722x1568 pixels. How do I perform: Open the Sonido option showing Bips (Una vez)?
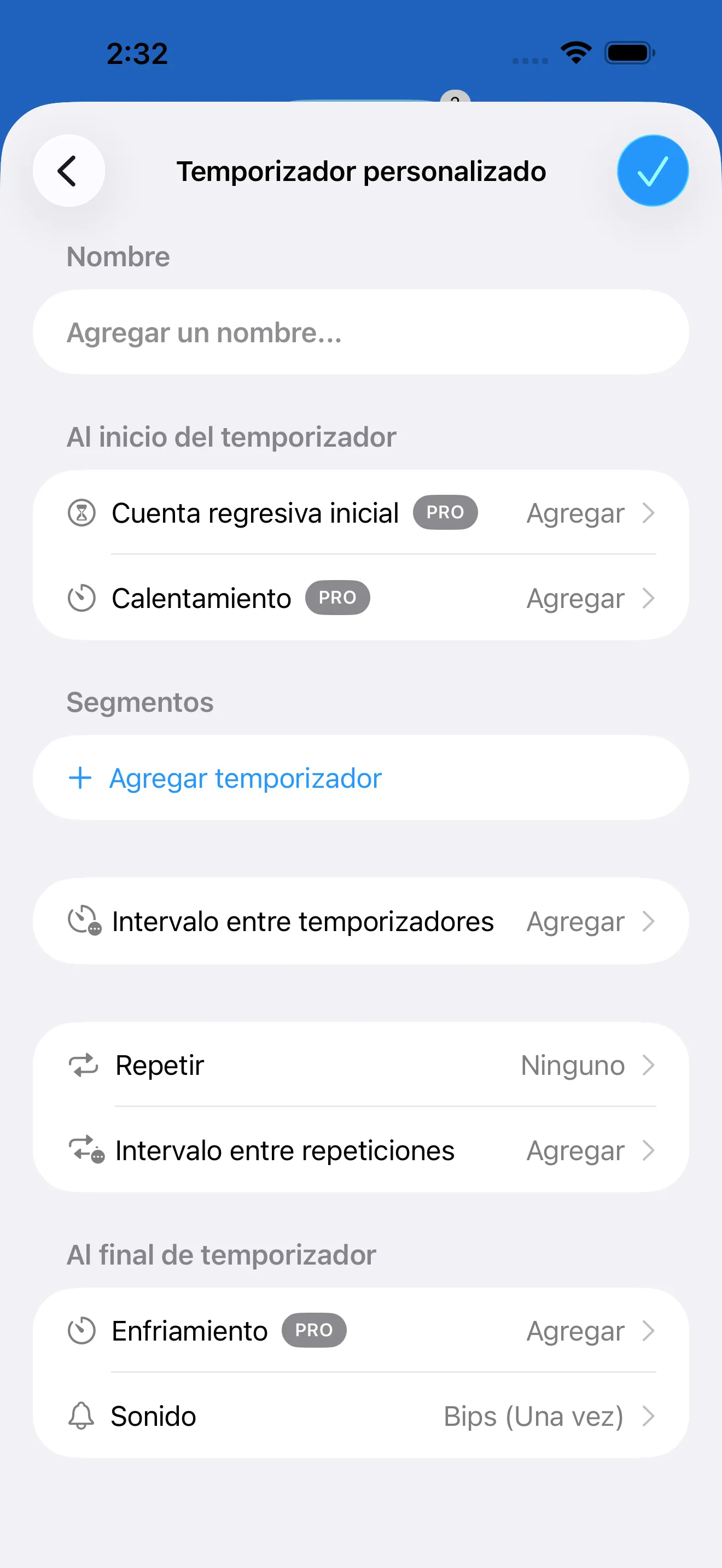tap(648, 1416)
